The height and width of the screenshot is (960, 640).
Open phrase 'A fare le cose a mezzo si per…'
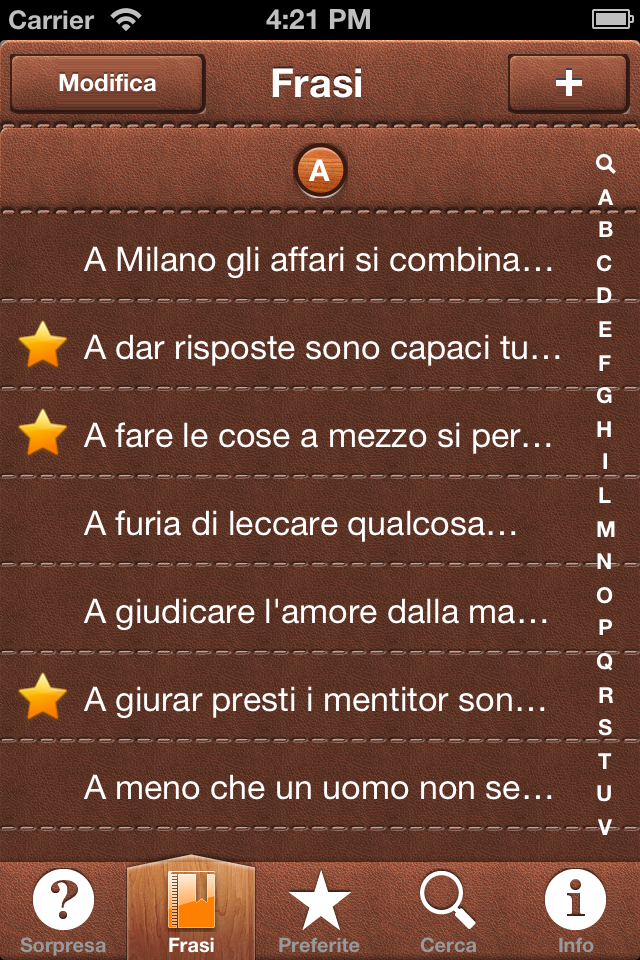(x=318, y=436)
